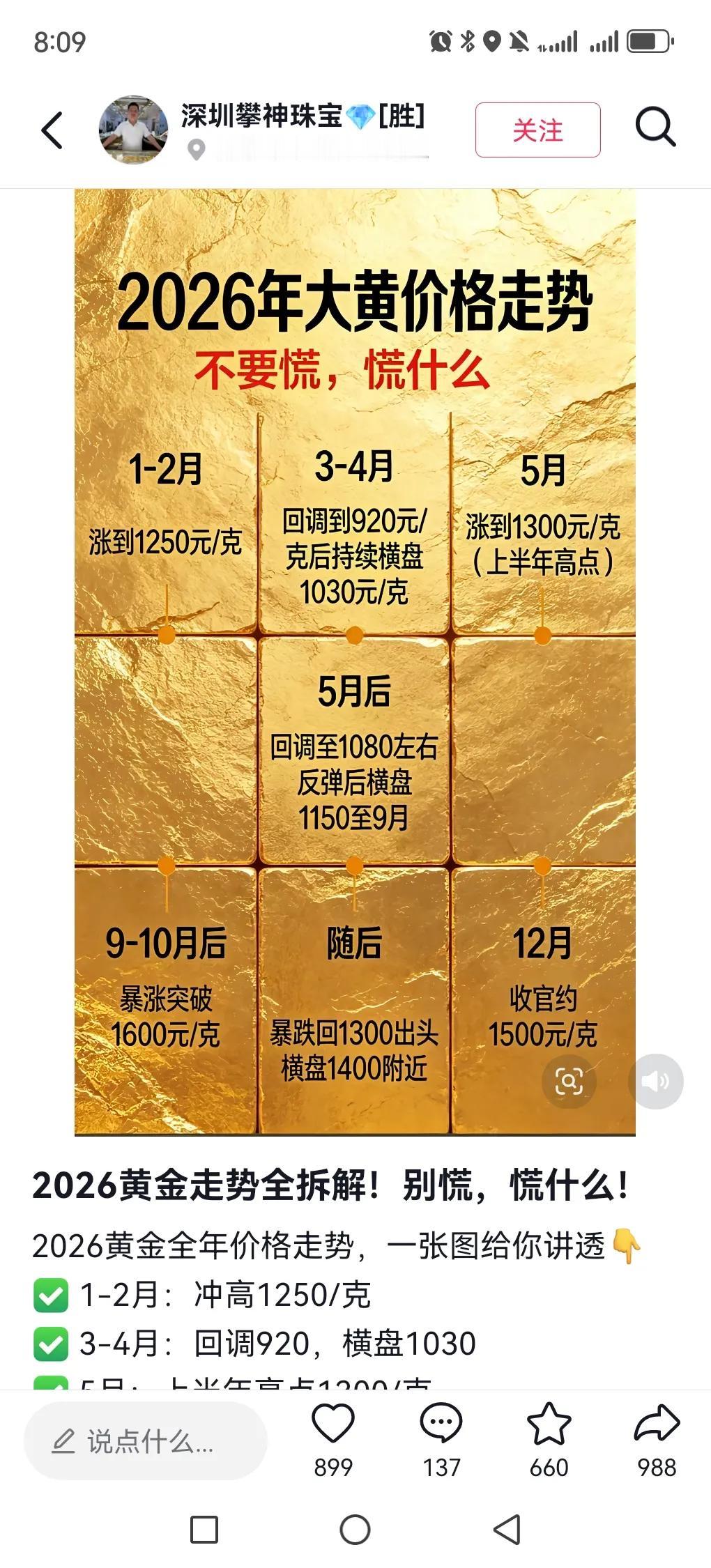Share the post using the arrow icon

(656, 1439)
